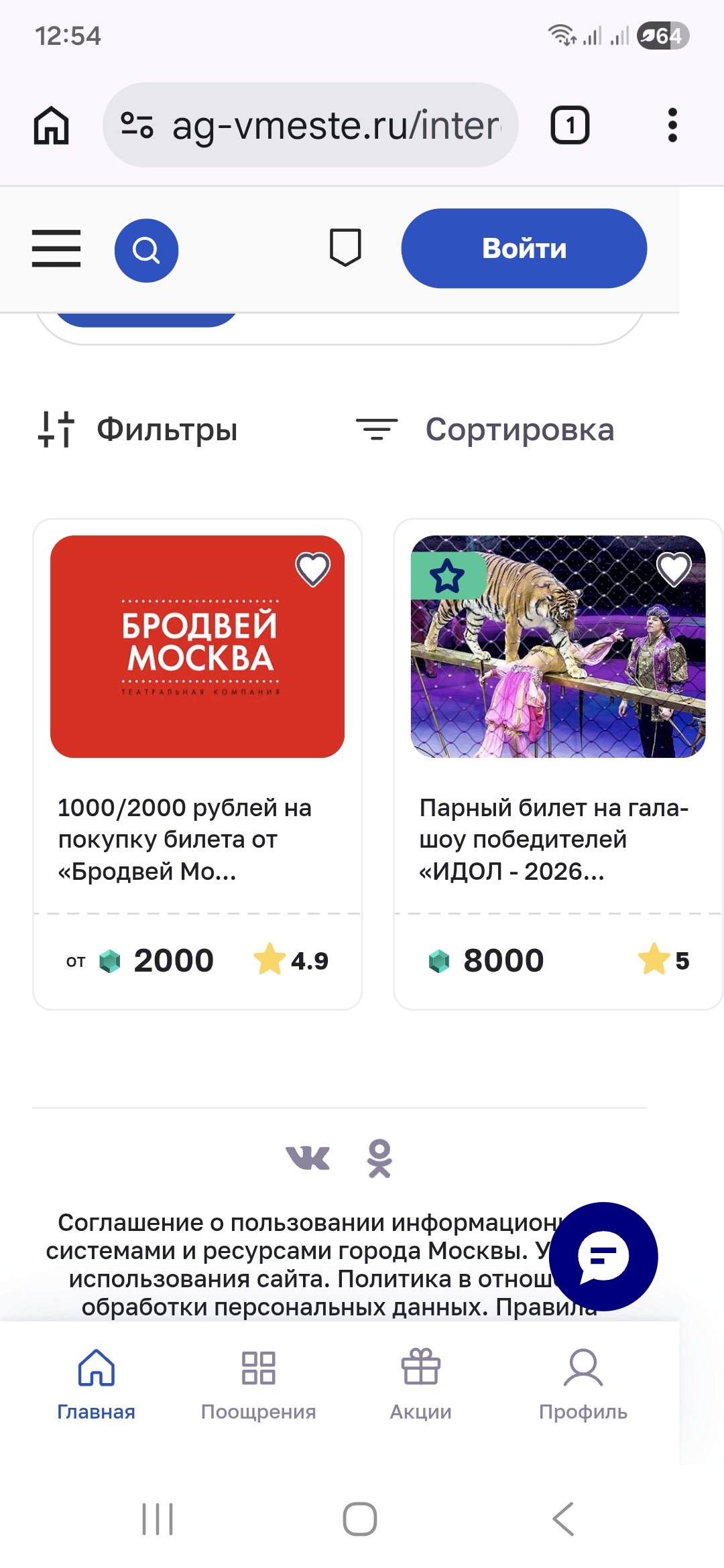Go to the Профиль tab
The width and height of the screenshot is (724, 1568).
583,1384
